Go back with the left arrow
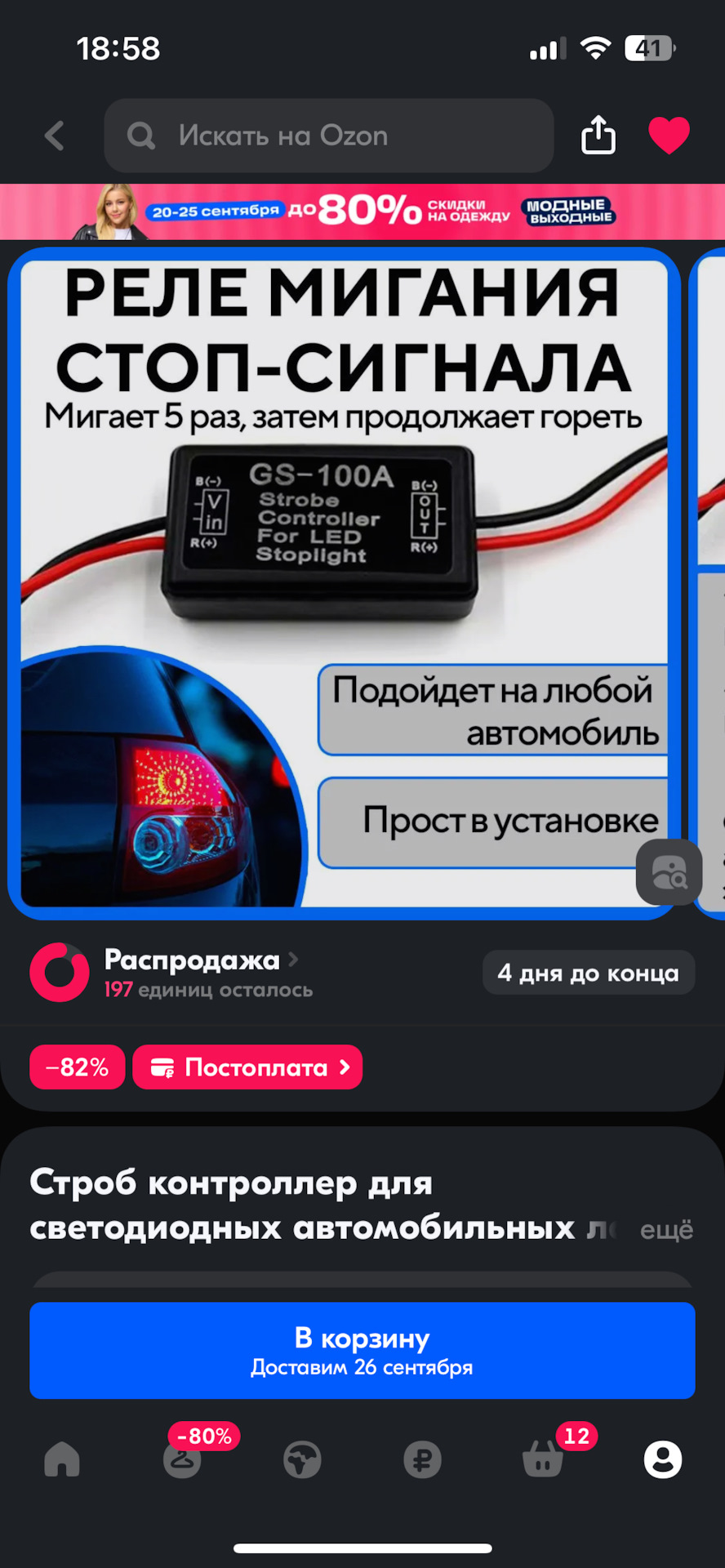Image resolution: width=725 pixels, height=1568 pixels. point(55,136)
